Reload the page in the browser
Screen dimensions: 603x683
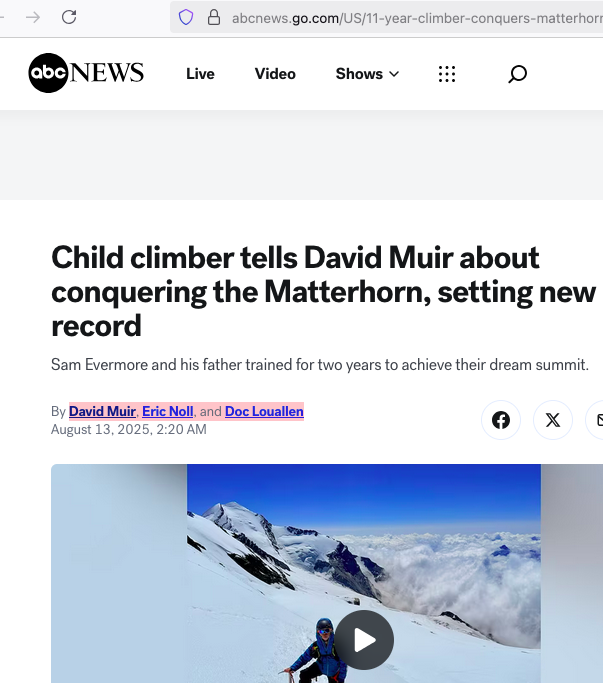(x=69, y=17)
